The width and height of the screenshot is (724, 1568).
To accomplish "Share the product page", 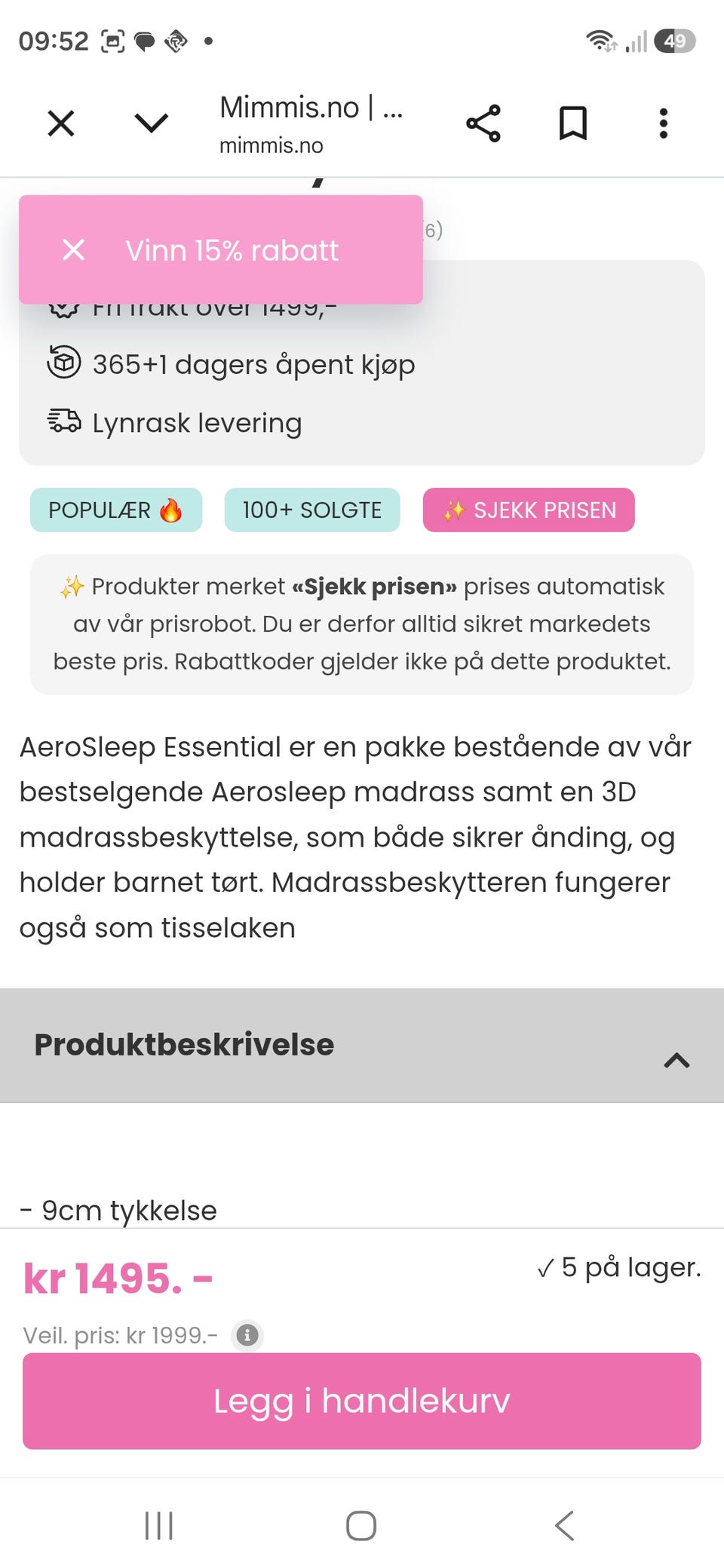I will 485,123.
